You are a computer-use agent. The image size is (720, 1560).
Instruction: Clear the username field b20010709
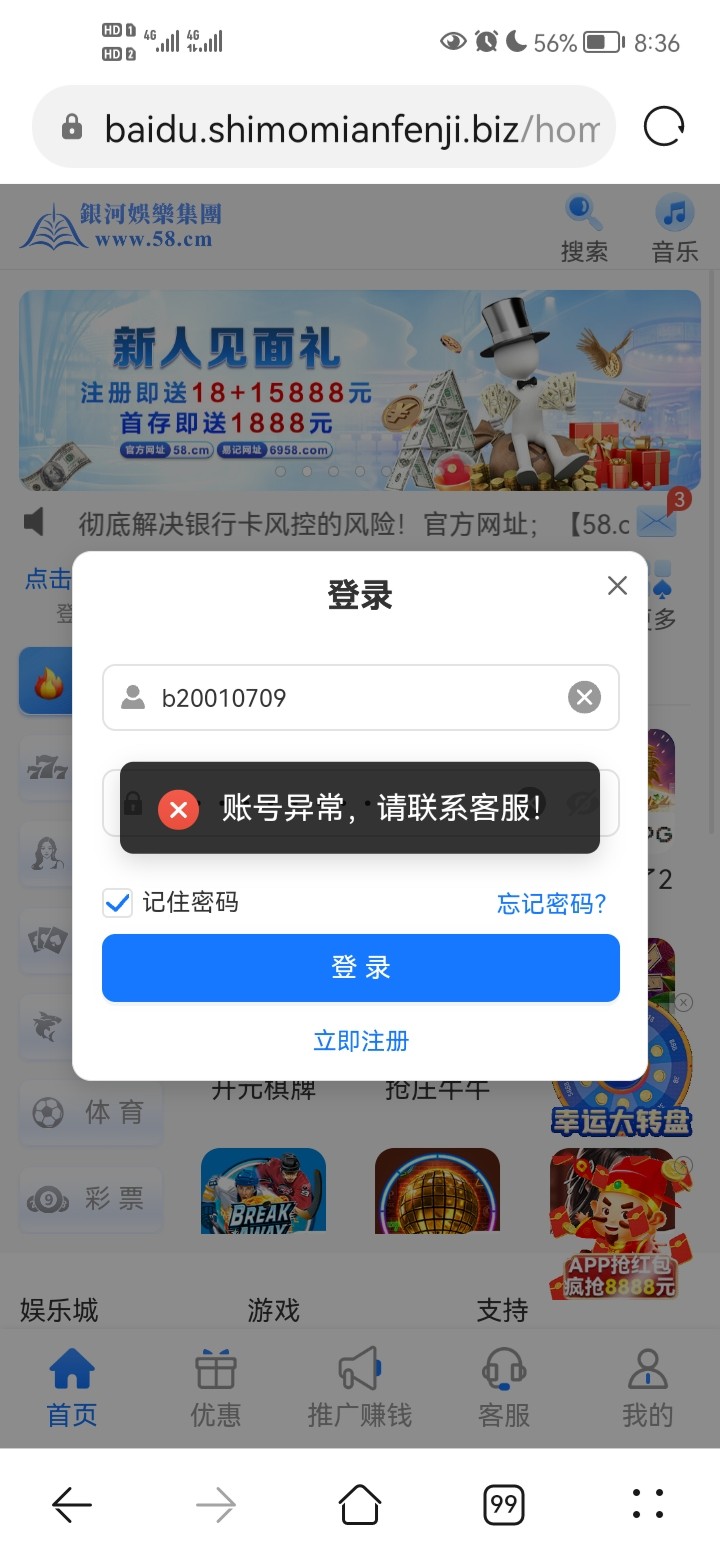[x=584, y=697]
